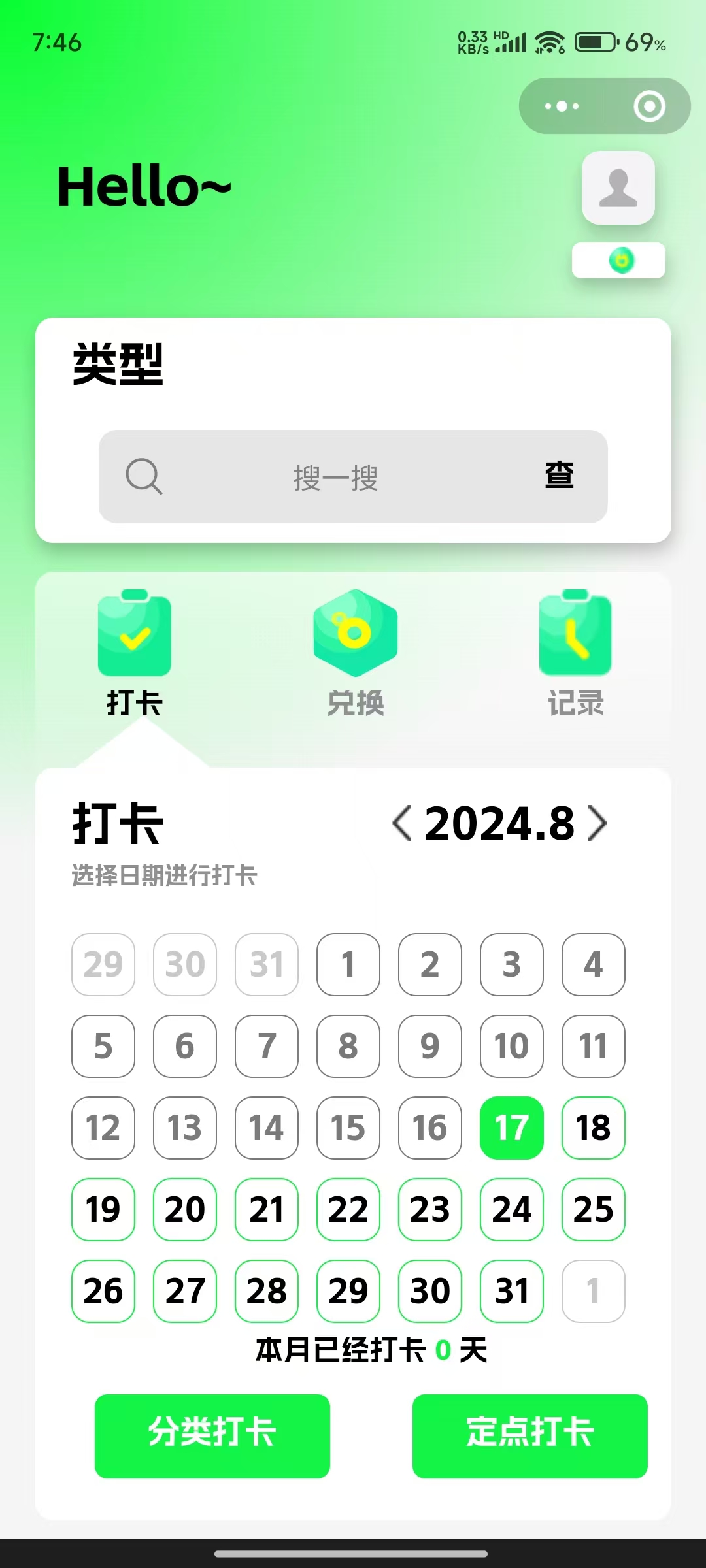Go to next month with right chevron
Image resolution: width=706 pixels, height=1568 pixels.
pyautogui.click(x=597, y=823)
